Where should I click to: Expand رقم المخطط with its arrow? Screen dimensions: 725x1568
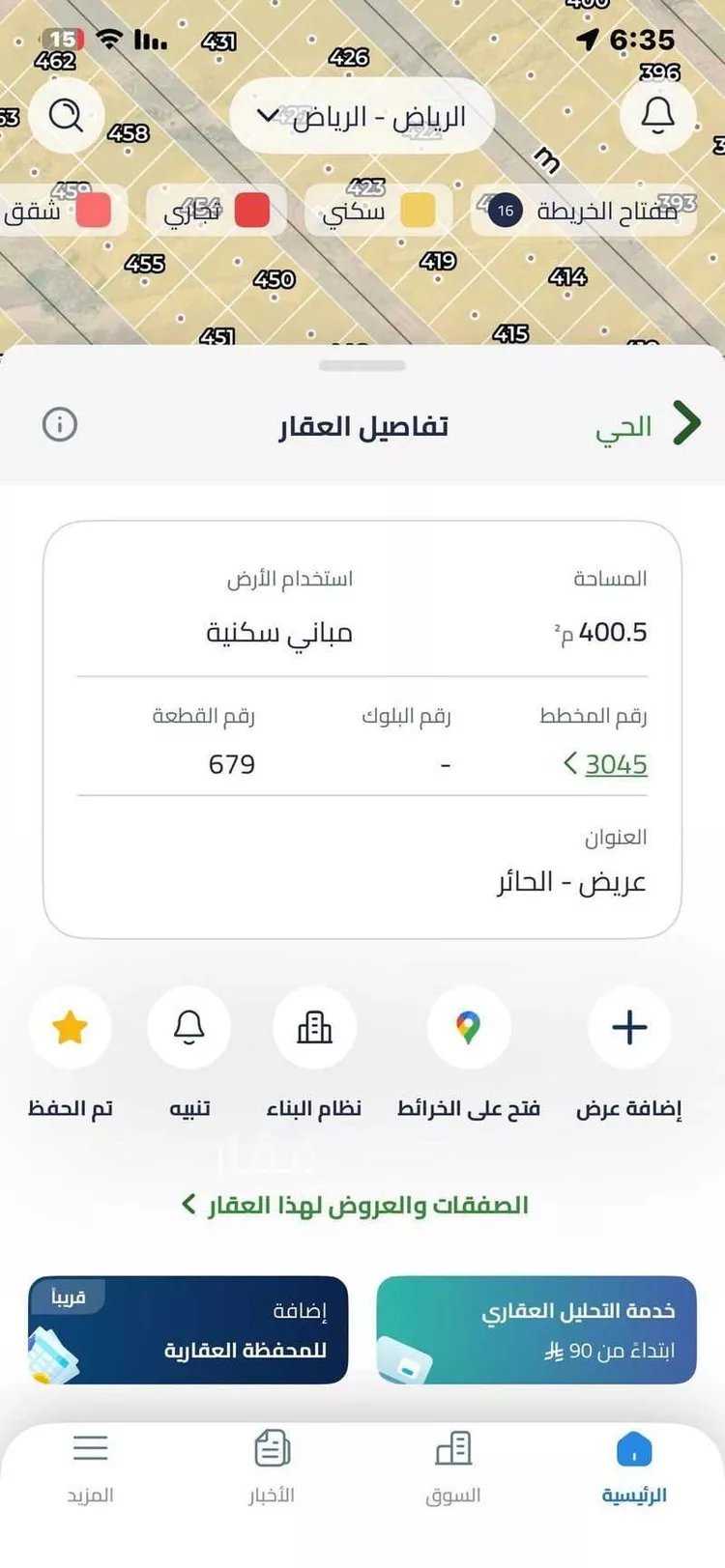[x=570, y=764]
